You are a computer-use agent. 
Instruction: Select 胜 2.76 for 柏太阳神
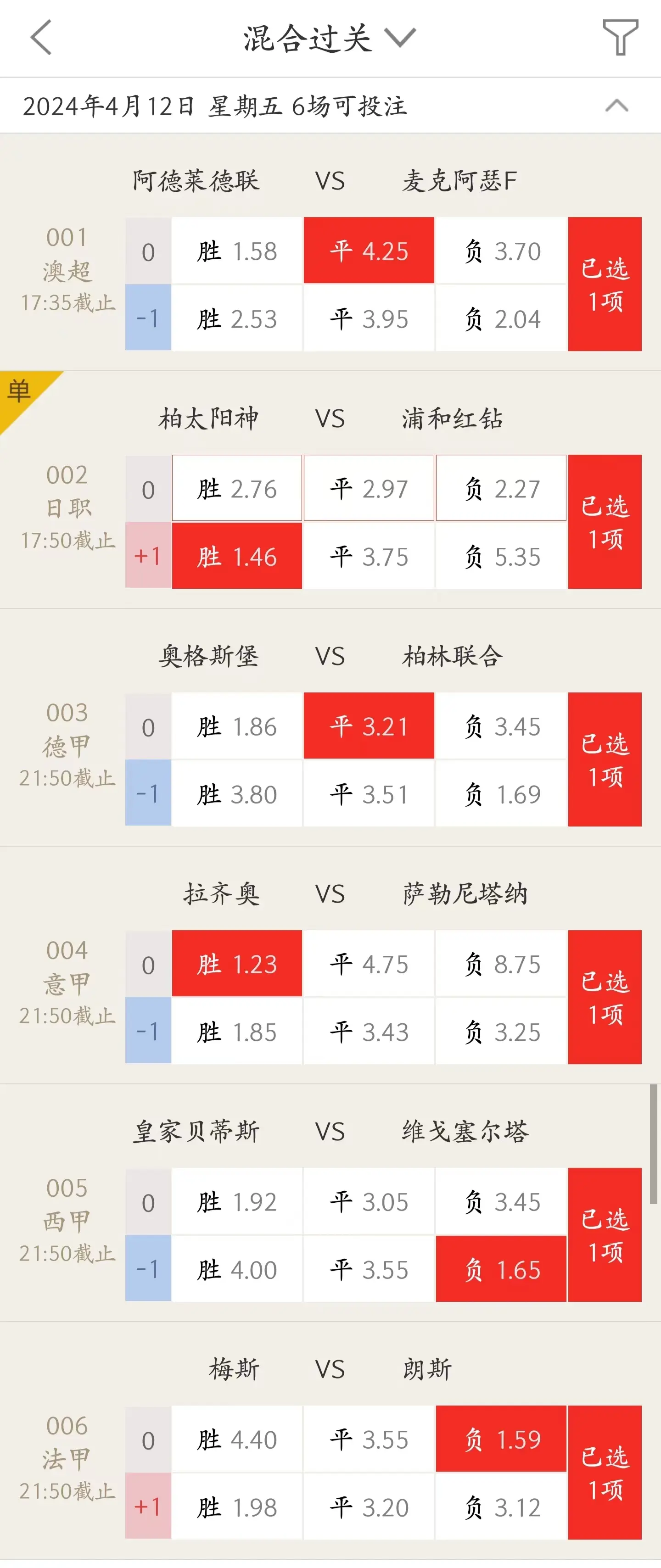(x=236, y=487)
